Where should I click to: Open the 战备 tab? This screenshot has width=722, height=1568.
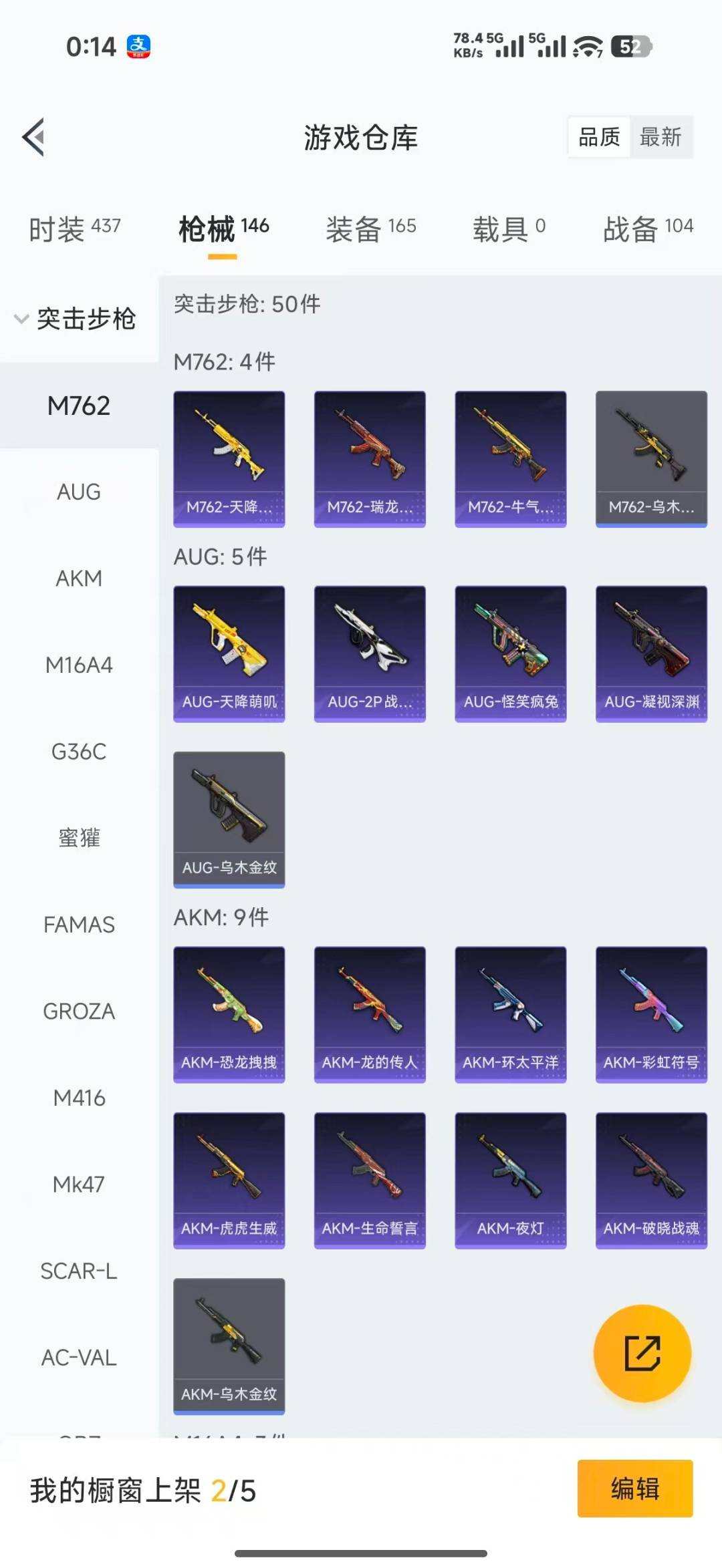(x=648, y=229)
